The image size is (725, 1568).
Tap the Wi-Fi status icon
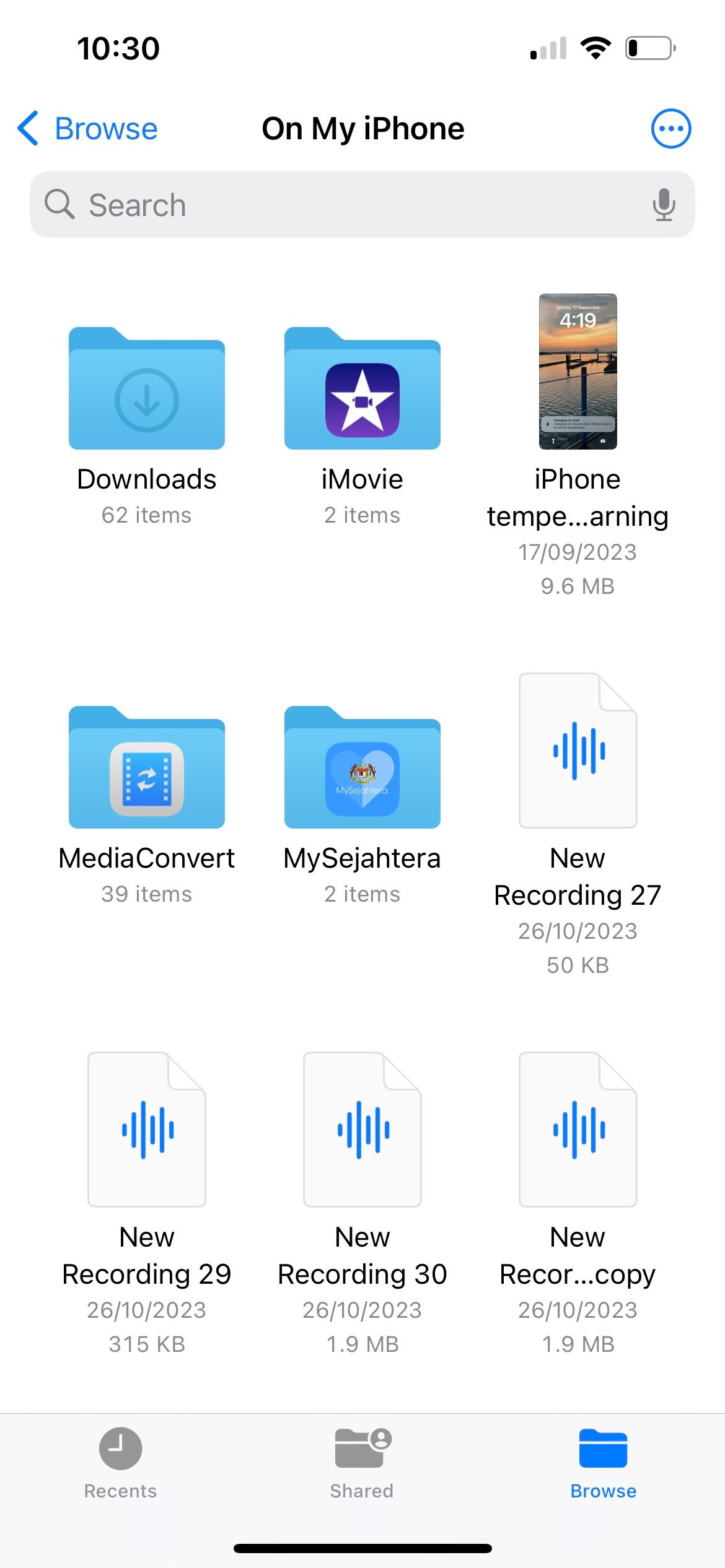(595, 48)
